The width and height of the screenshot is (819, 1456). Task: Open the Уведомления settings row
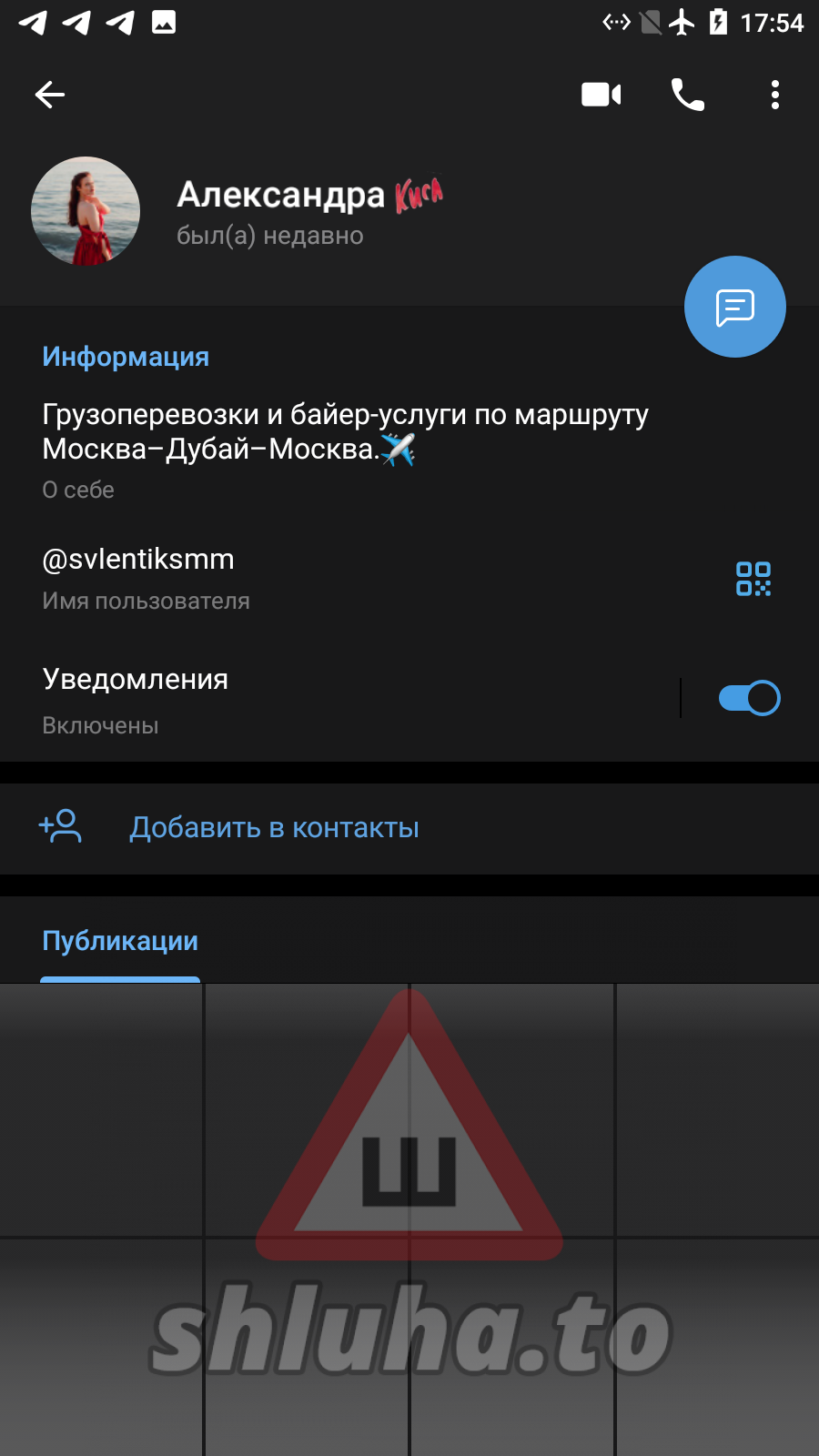273,699
